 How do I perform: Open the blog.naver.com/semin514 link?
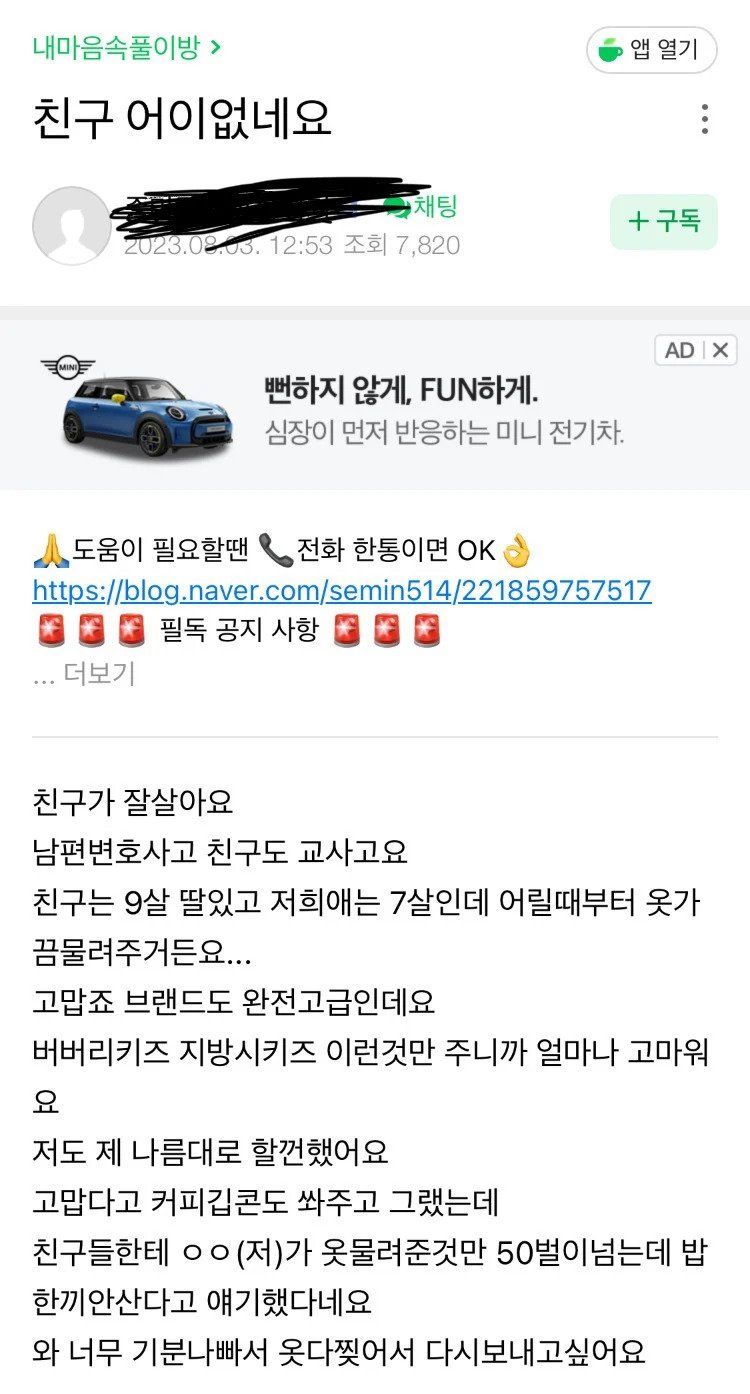[x=342, y=591]
